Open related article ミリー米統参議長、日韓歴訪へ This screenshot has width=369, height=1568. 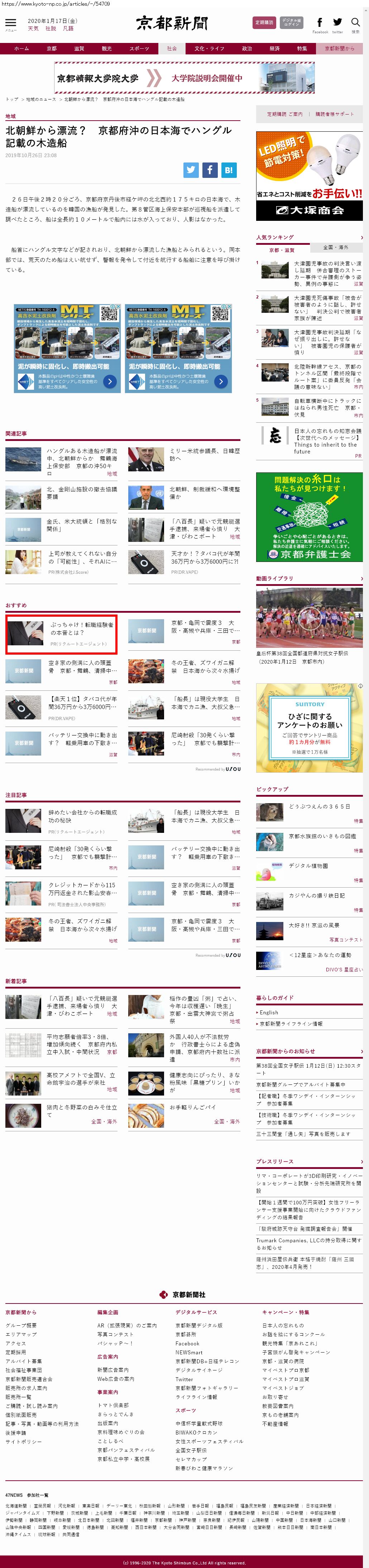click(205, 455)
